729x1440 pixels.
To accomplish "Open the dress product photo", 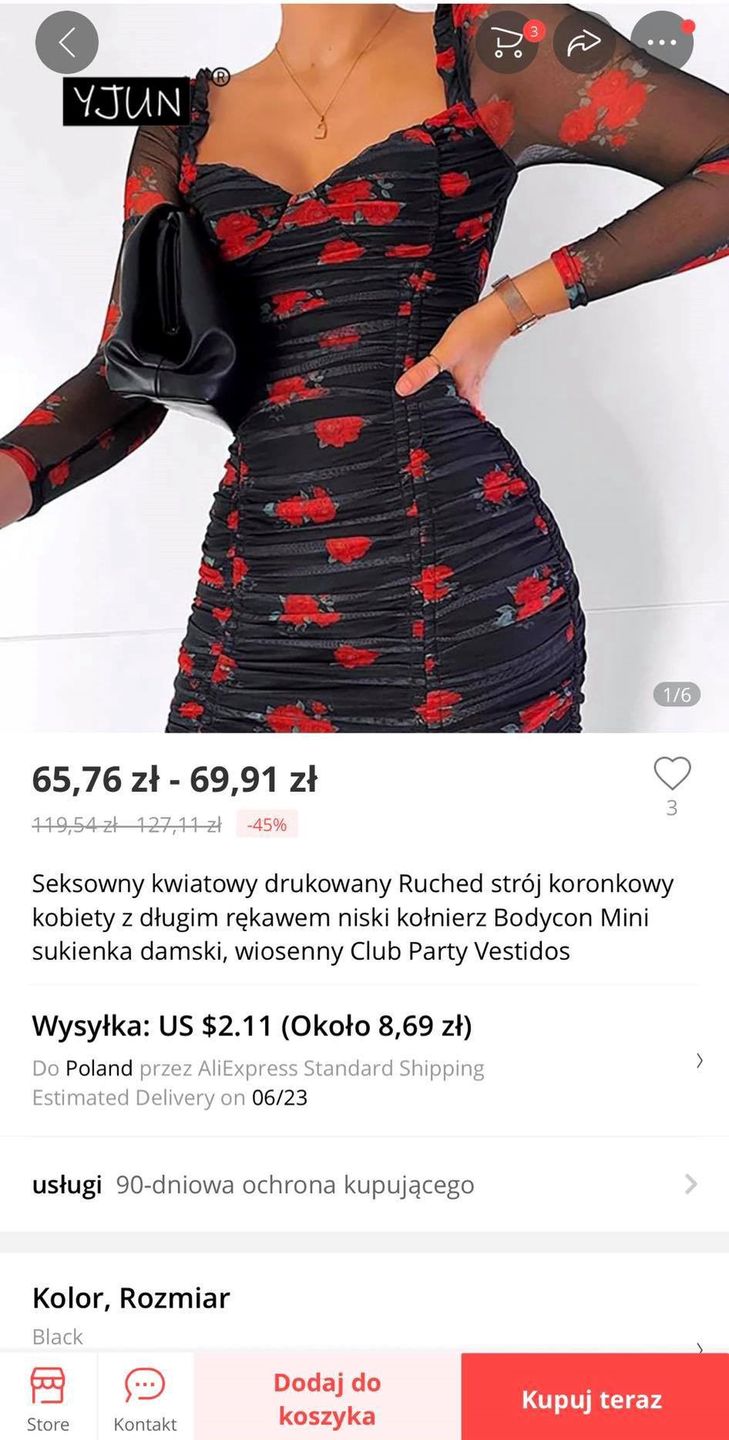I will tap(364, 400).
